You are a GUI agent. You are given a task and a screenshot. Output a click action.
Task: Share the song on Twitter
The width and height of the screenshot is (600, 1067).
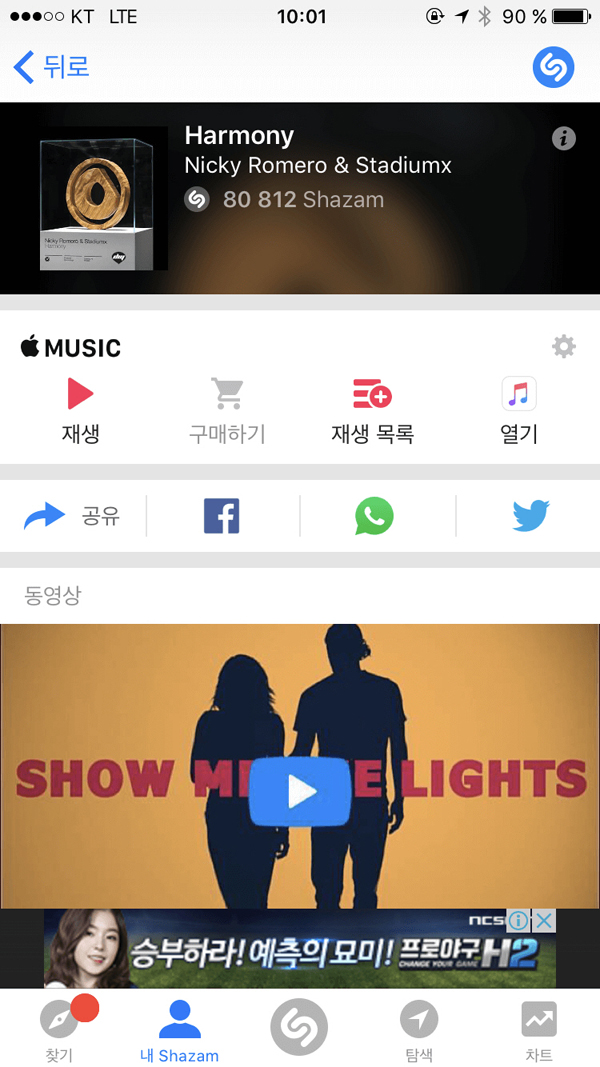click(531, 516)
